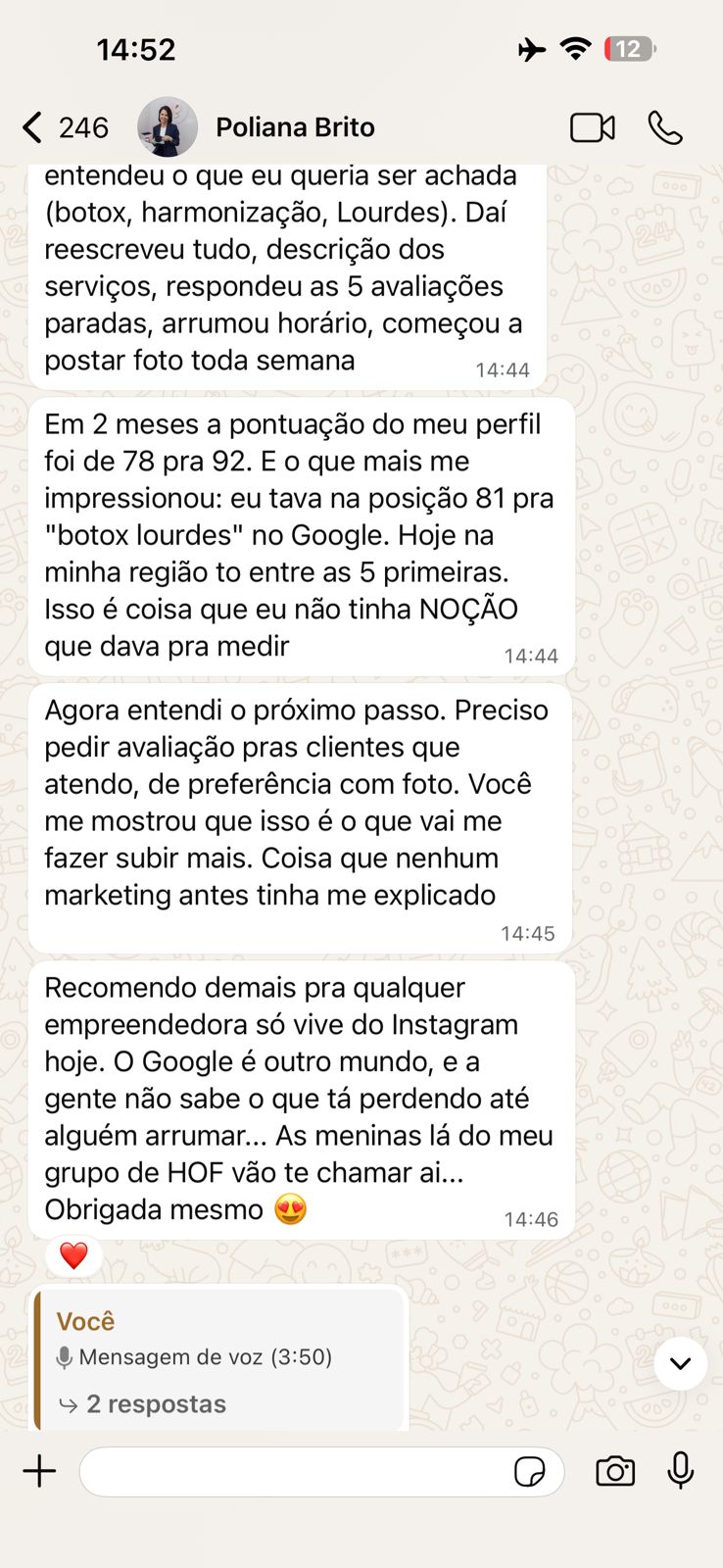Jump to latest messages with the down chevron
723x1568 pixels.
(x=680, y=1363)
